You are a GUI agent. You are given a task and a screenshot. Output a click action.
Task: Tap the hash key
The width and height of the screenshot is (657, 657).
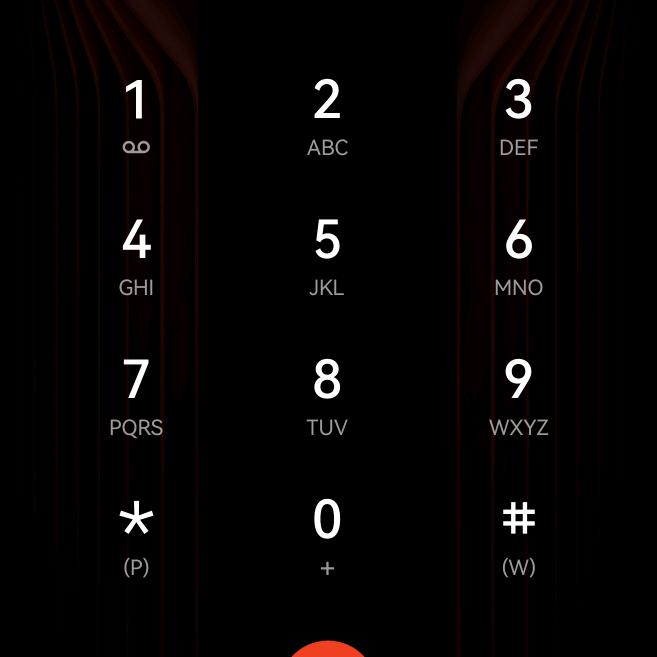[518, 537]
